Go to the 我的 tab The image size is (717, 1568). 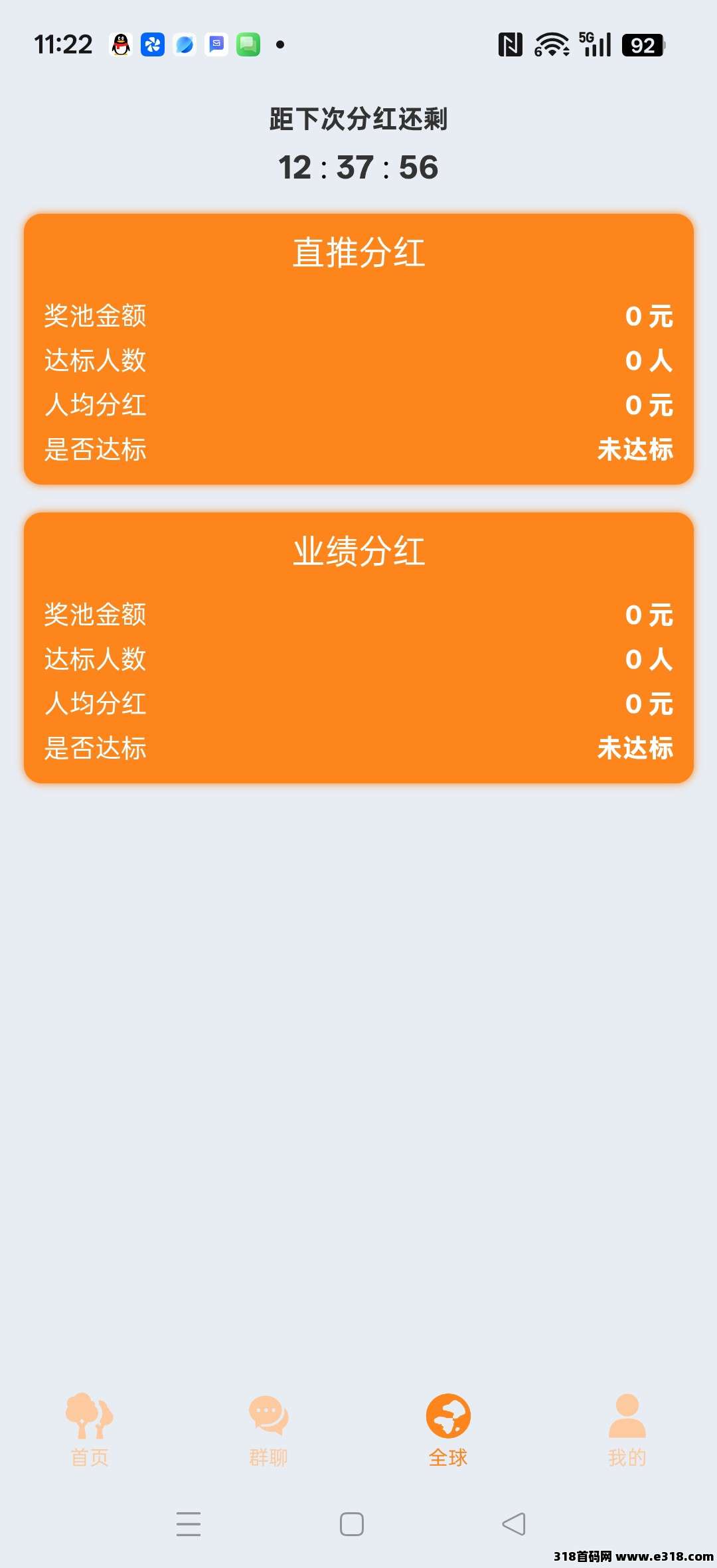[x=627, y=1429]
